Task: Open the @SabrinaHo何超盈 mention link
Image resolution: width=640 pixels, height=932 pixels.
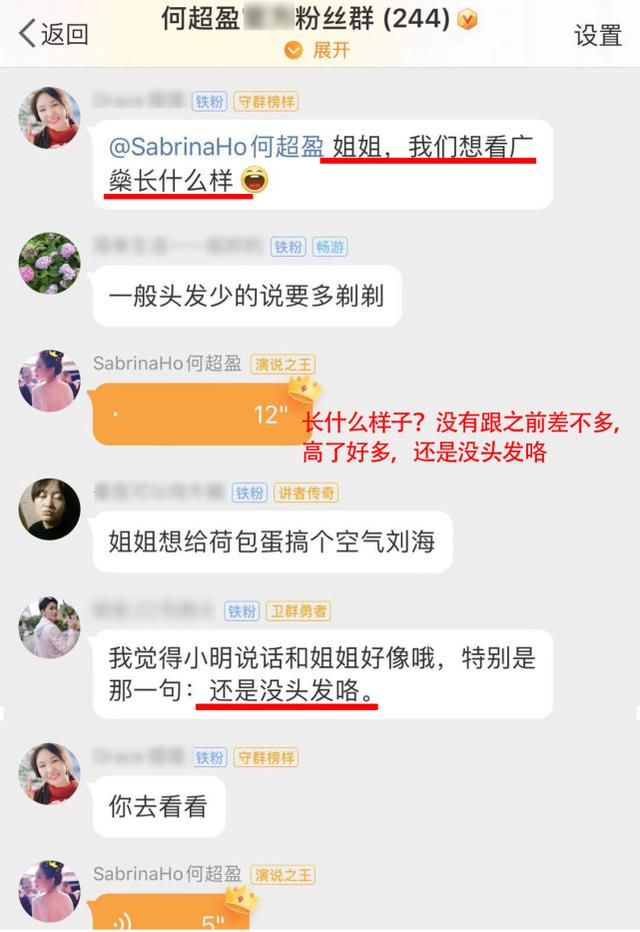Action: 215,147
